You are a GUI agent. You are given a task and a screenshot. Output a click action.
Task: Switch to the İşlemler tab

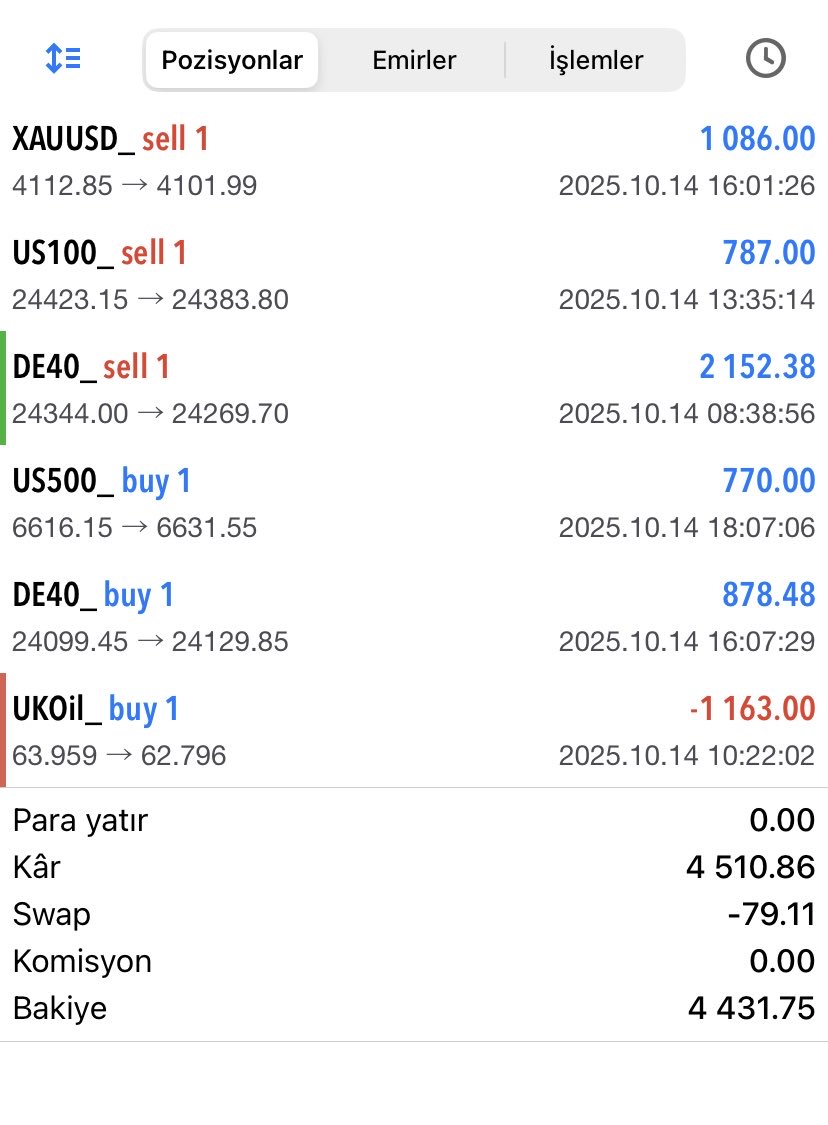tap(596, 60)
